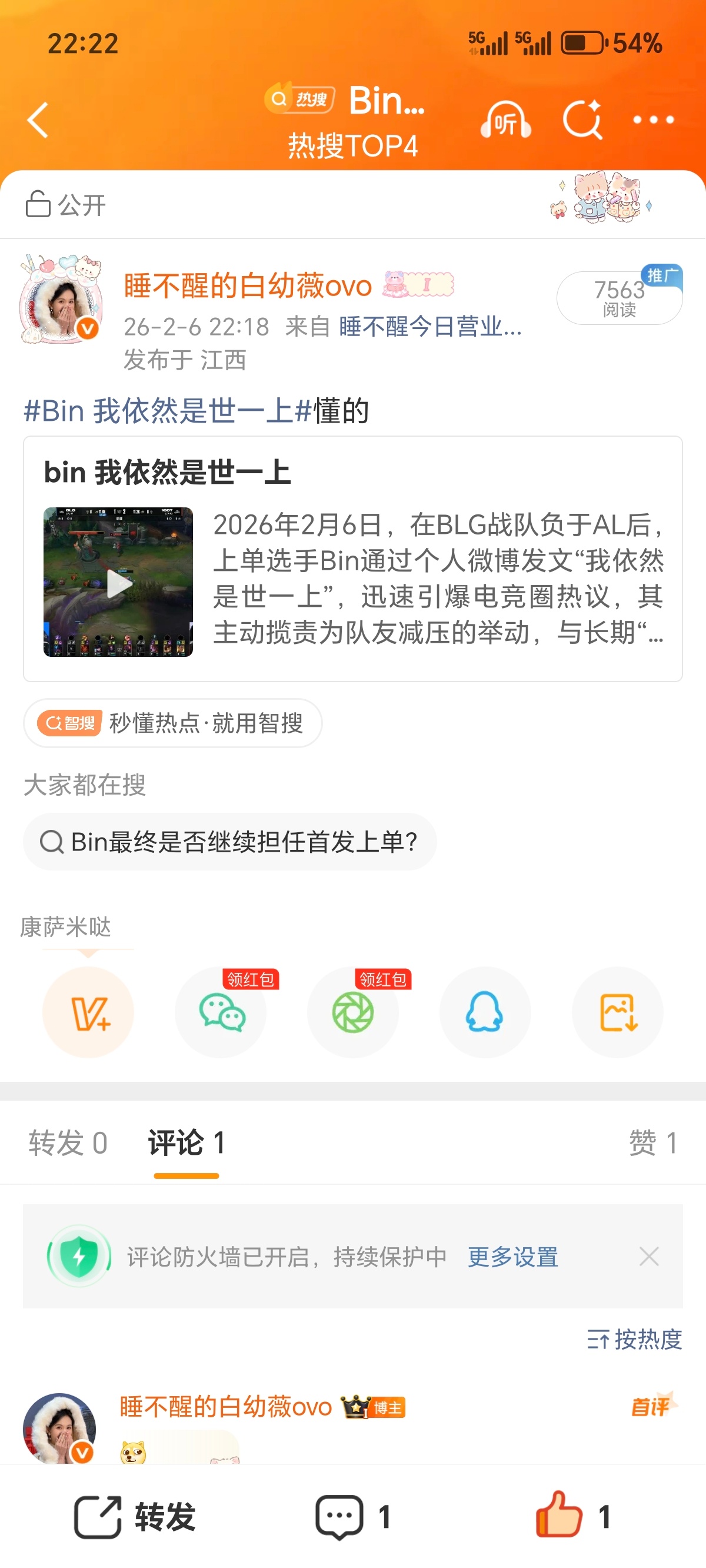Dismiss the comment firewall notice

(x=649, y=1257)
